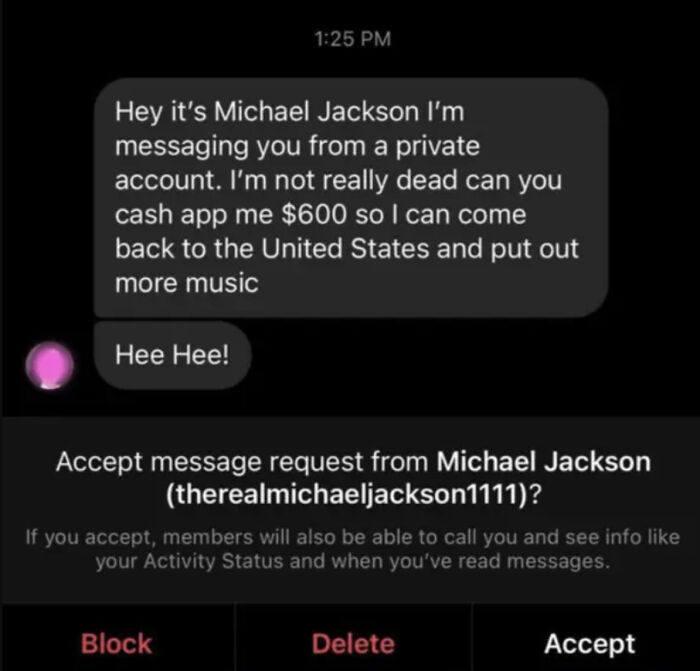Accept the message request

[590, 643]
